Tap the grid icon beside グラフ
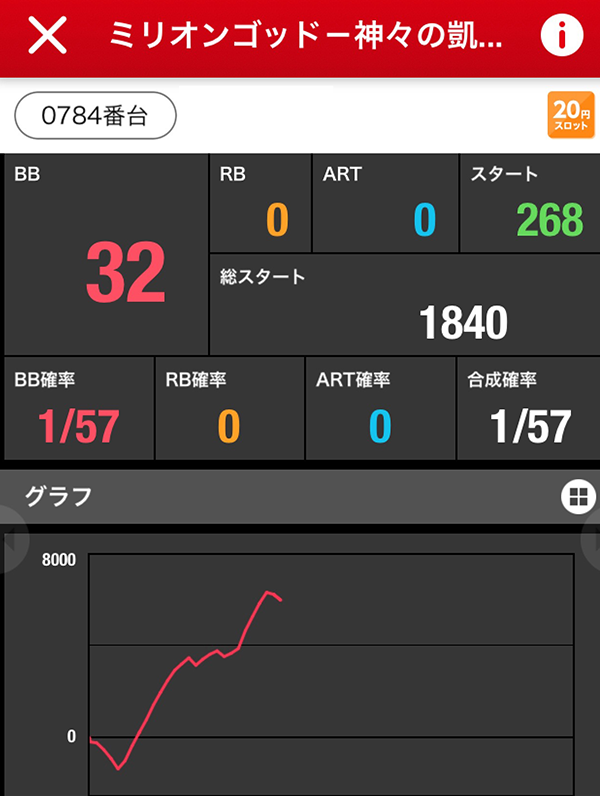 click(x=576, y=495)
